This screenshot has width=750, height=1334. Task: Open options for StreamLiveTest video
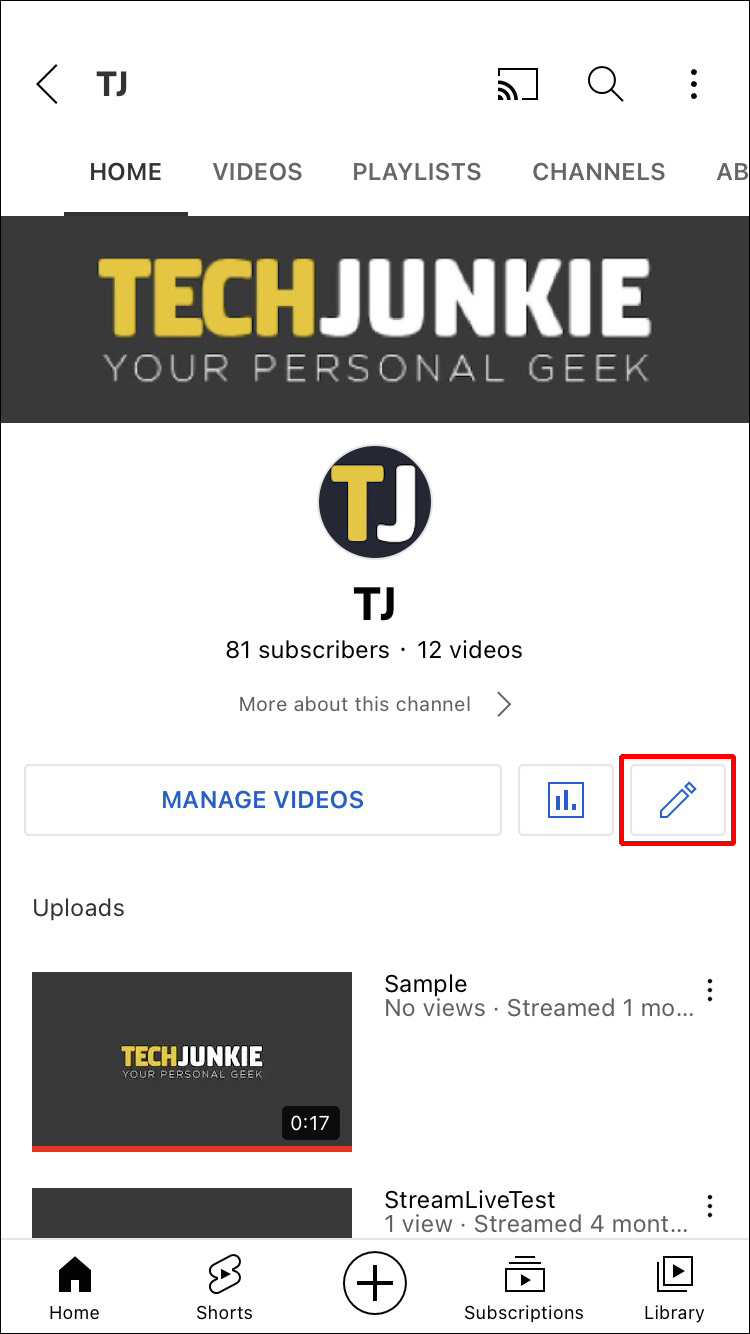tap(710, 1206)
